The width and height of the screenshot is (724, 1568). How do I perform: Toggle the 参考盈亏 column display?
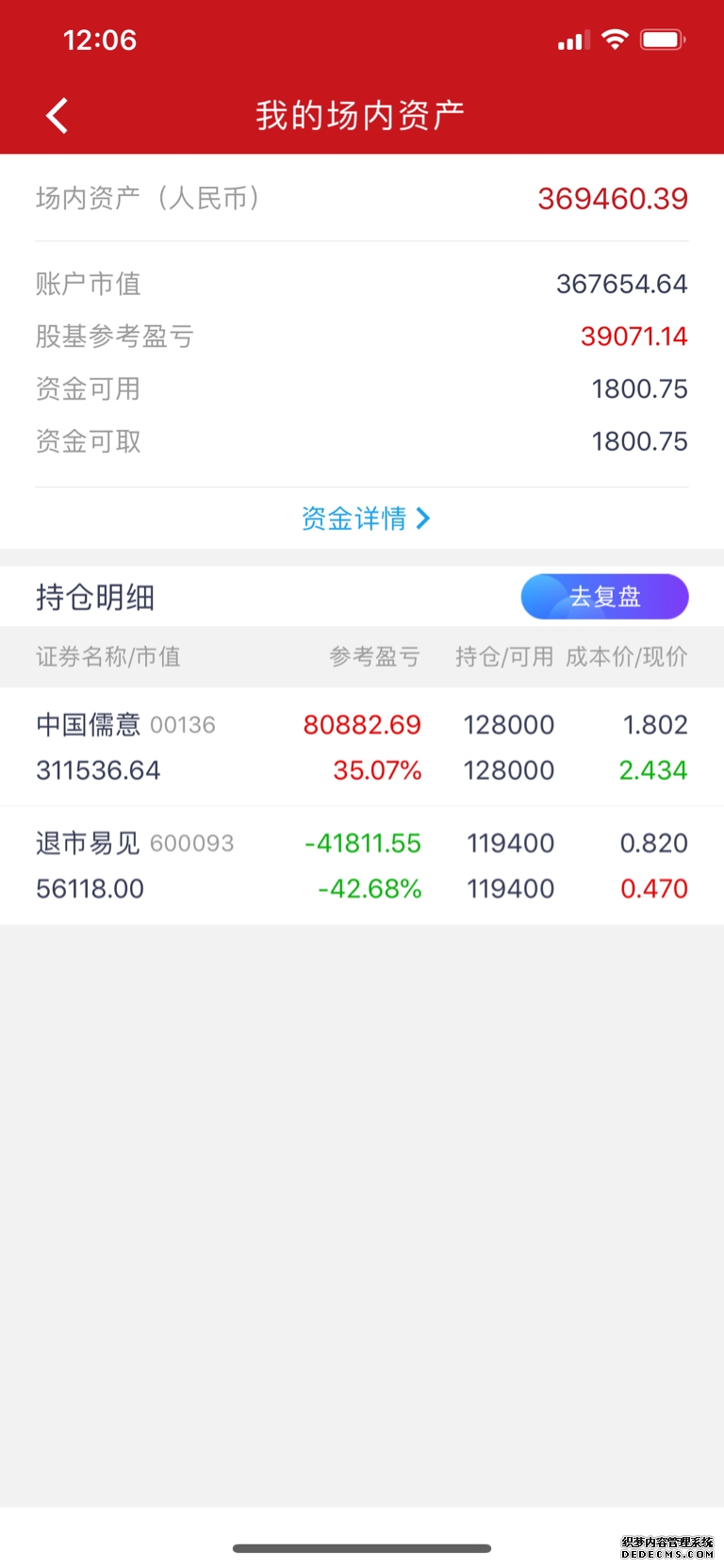pos(375,657)
